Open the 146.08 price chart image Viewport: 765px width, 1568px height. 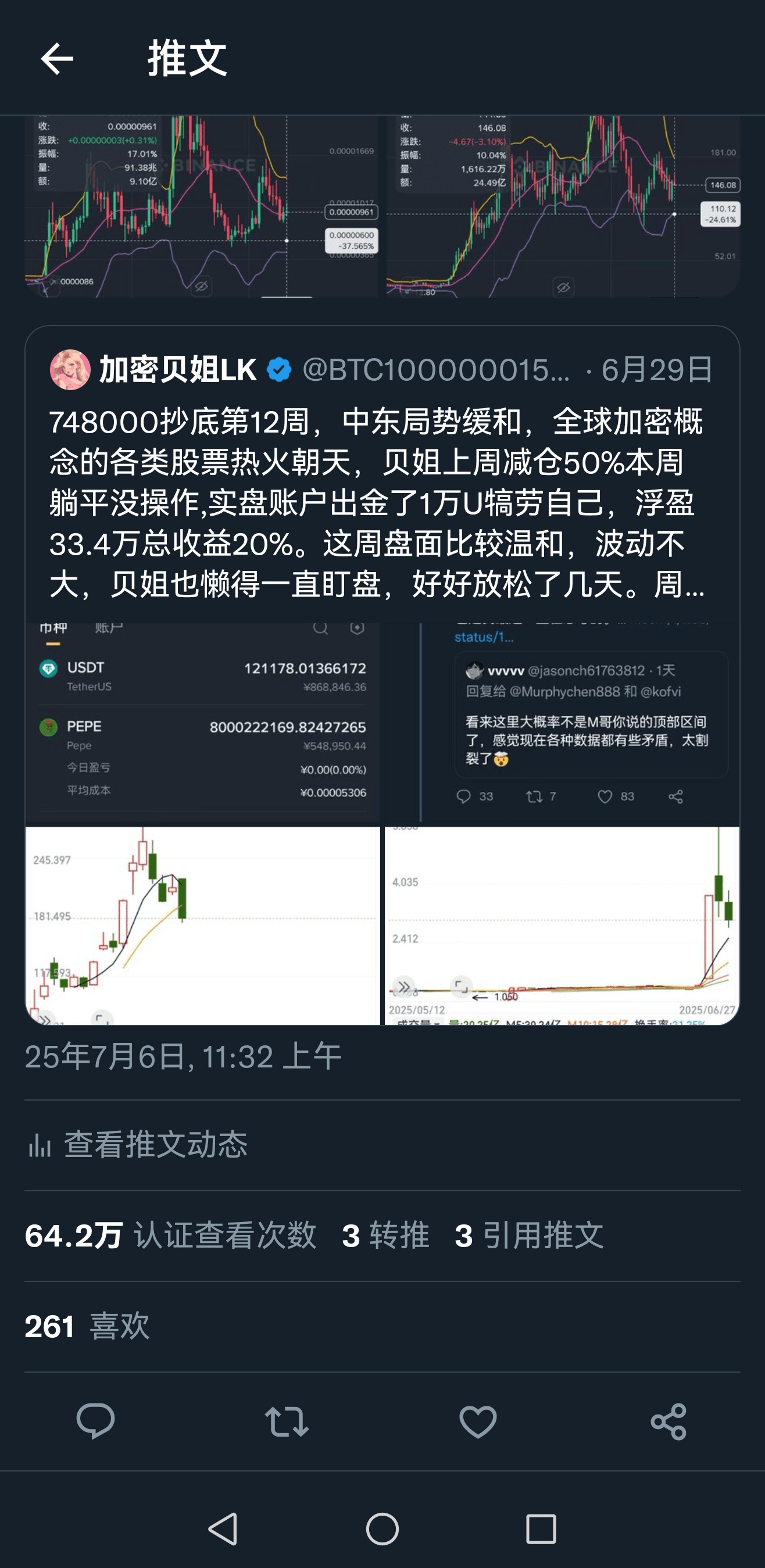(x=563, y=206)
